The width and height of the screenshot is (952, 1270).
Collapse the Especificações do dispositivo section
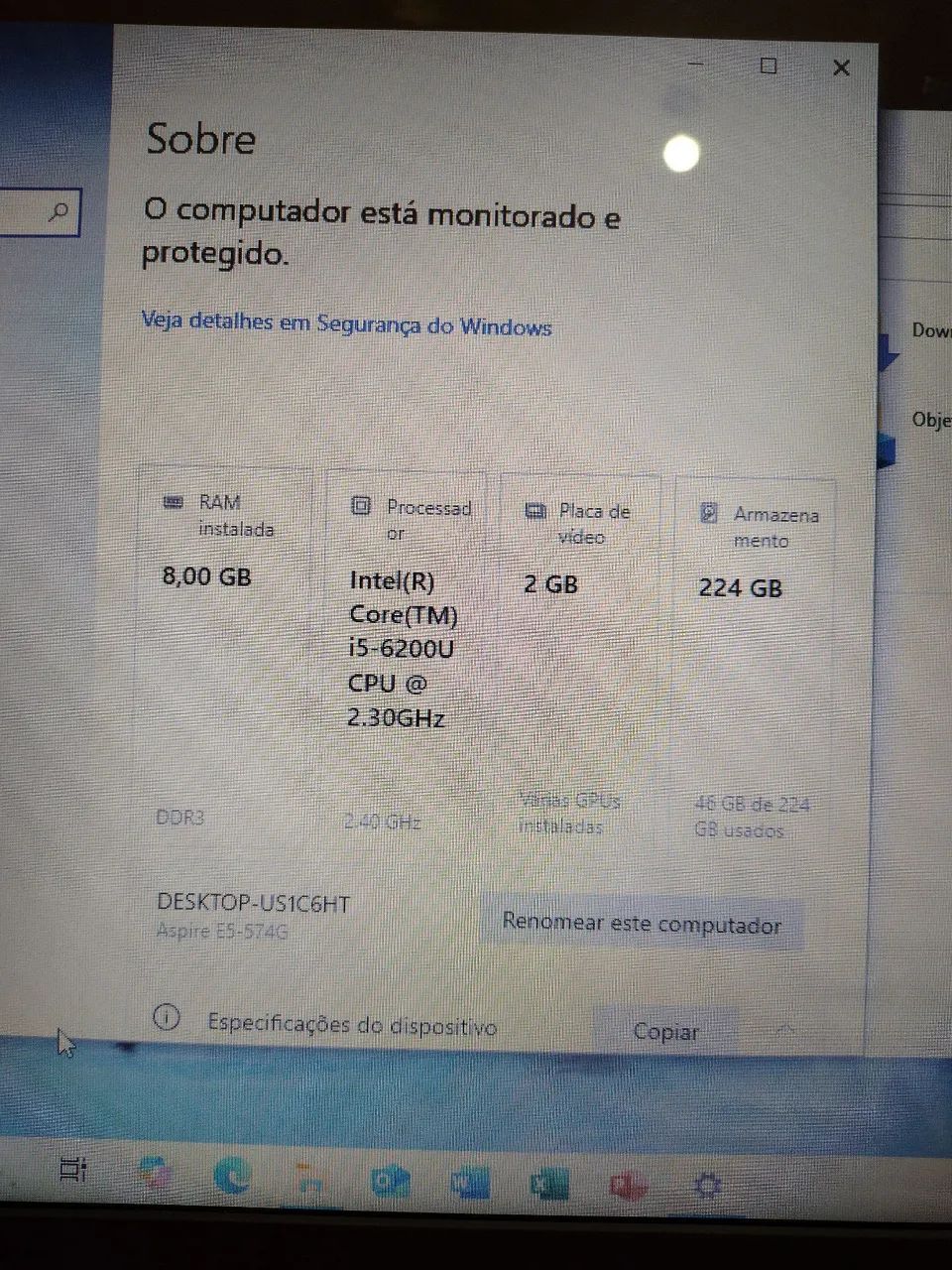click(x=785, y=1030)
